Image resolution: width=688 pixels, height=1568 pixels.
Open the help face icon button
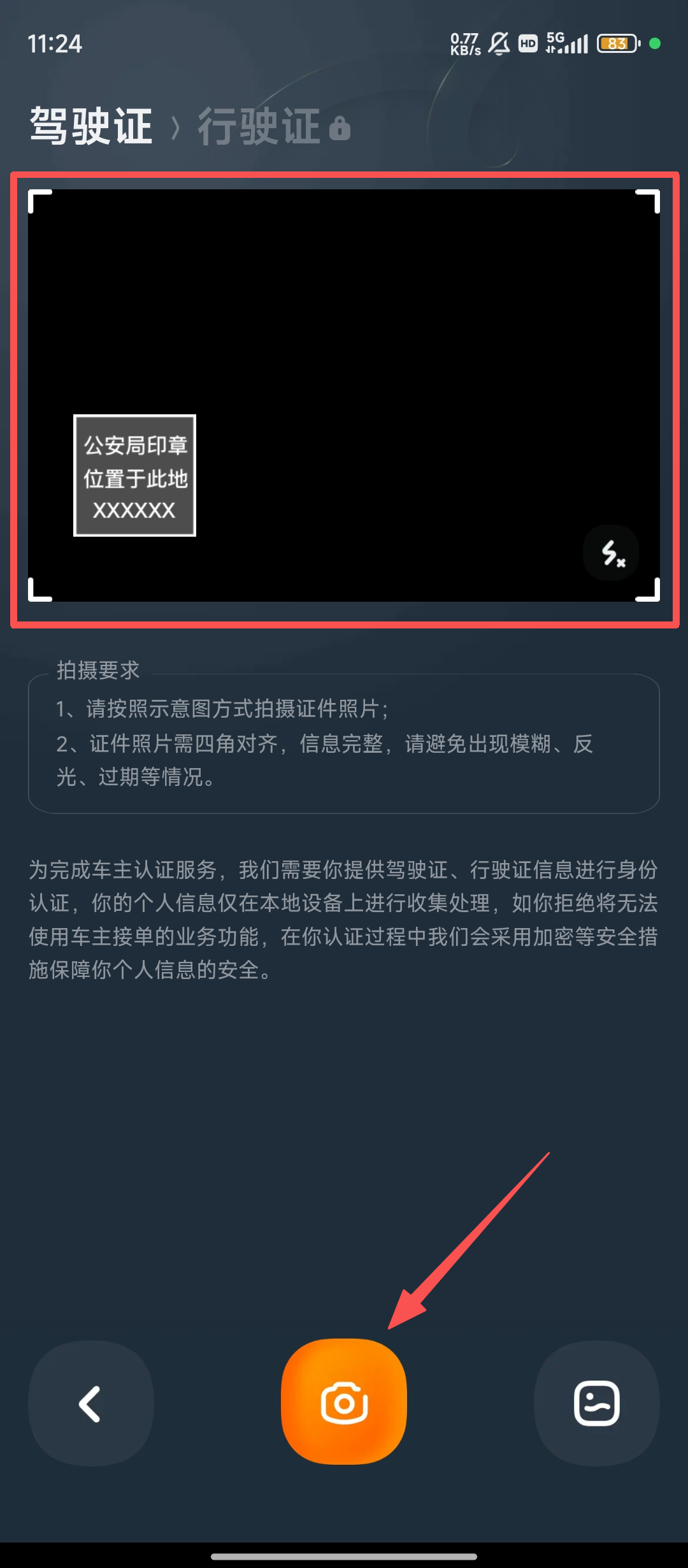pos(596,1404)
